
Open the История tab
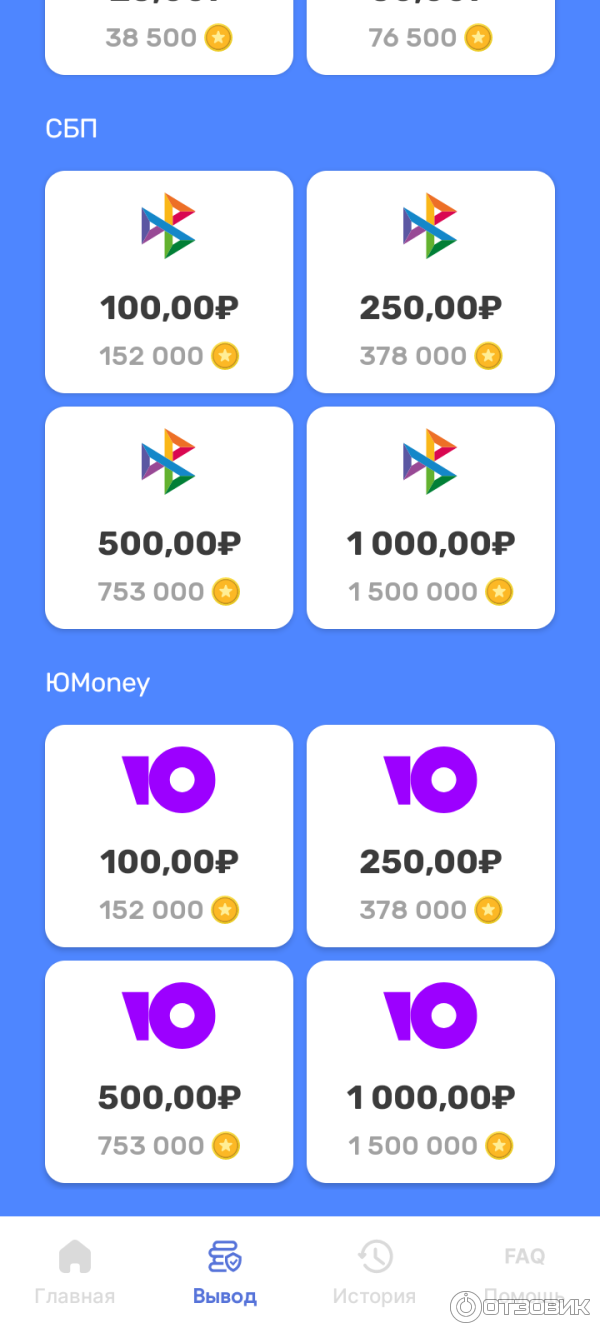(x=374, y=1273)
